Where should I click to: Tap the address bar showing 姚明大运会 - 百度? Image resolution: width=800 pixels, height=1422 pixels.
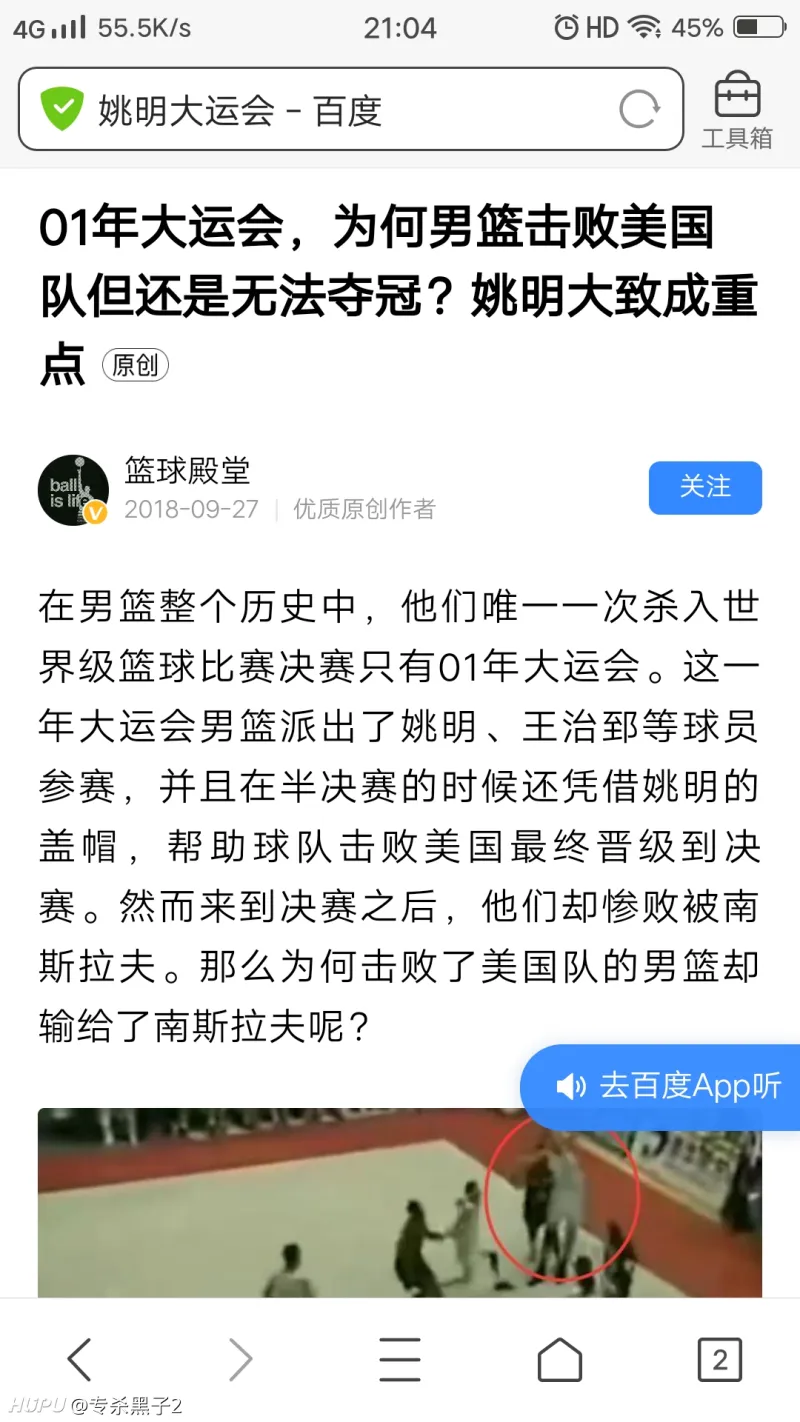(330, 110)
